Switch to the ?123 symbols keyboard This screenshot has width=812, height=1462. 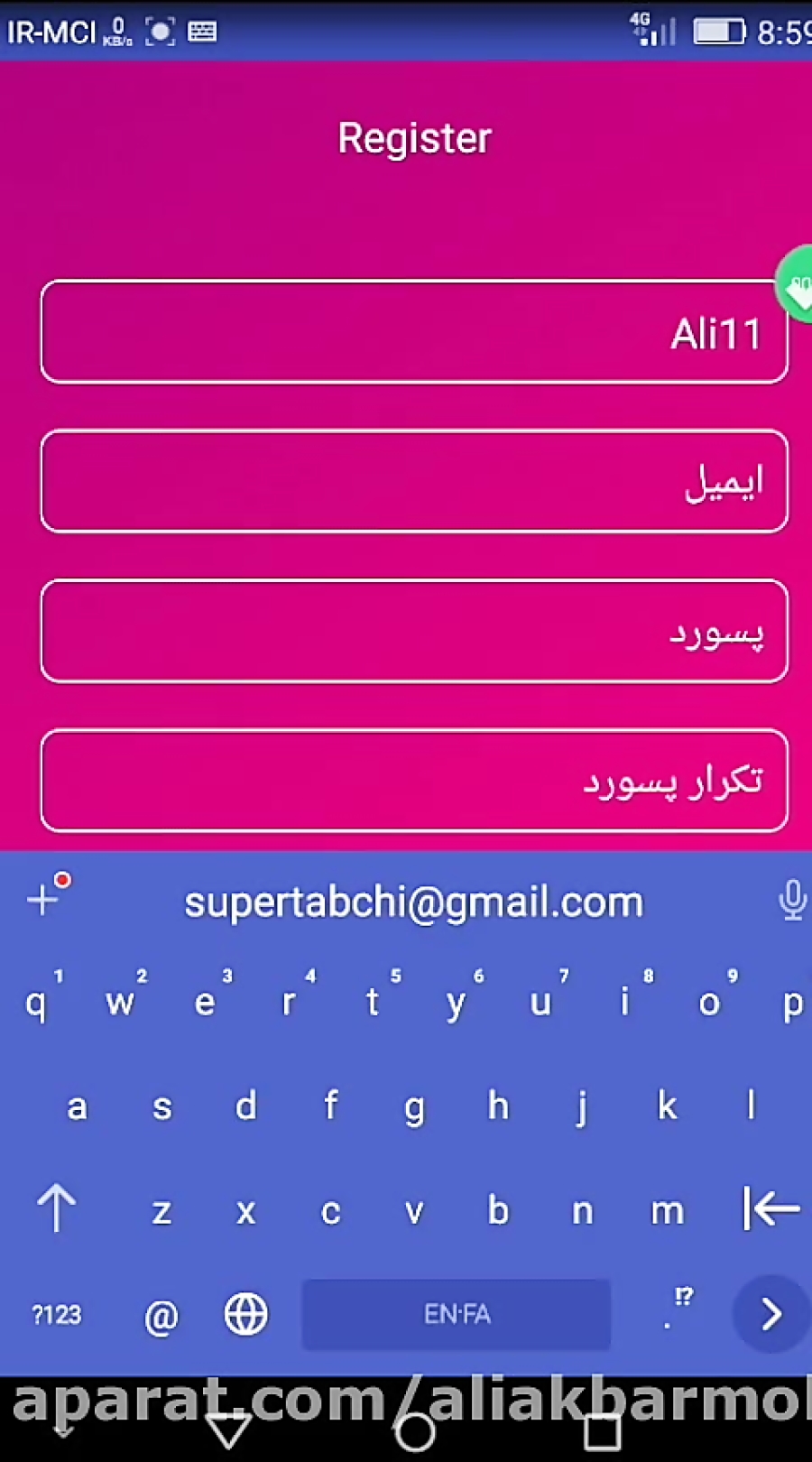point(56,1315)
